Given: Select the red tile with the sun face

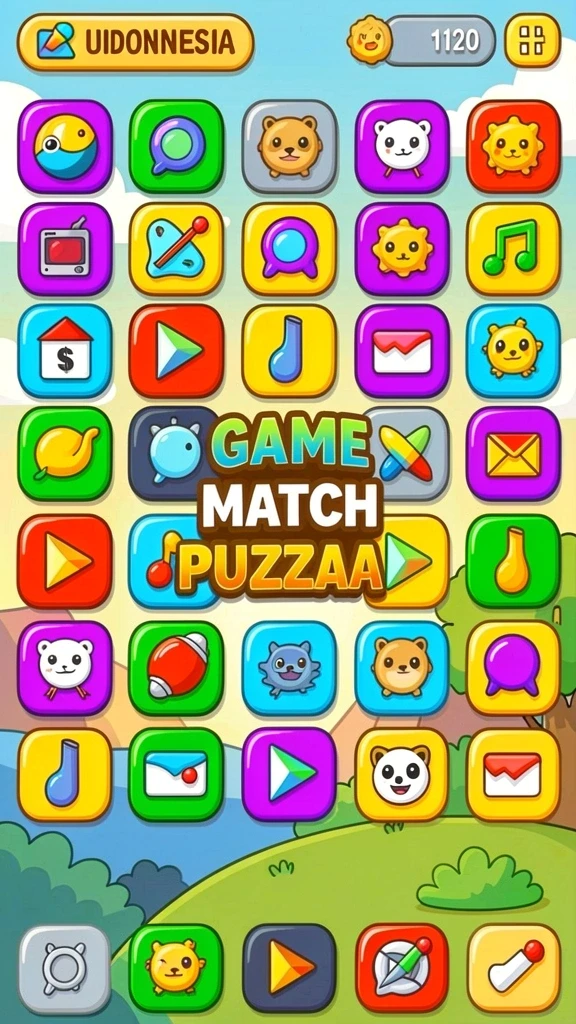Looking at the screenshot, I should pyautogui.click(x=513, y=146).
